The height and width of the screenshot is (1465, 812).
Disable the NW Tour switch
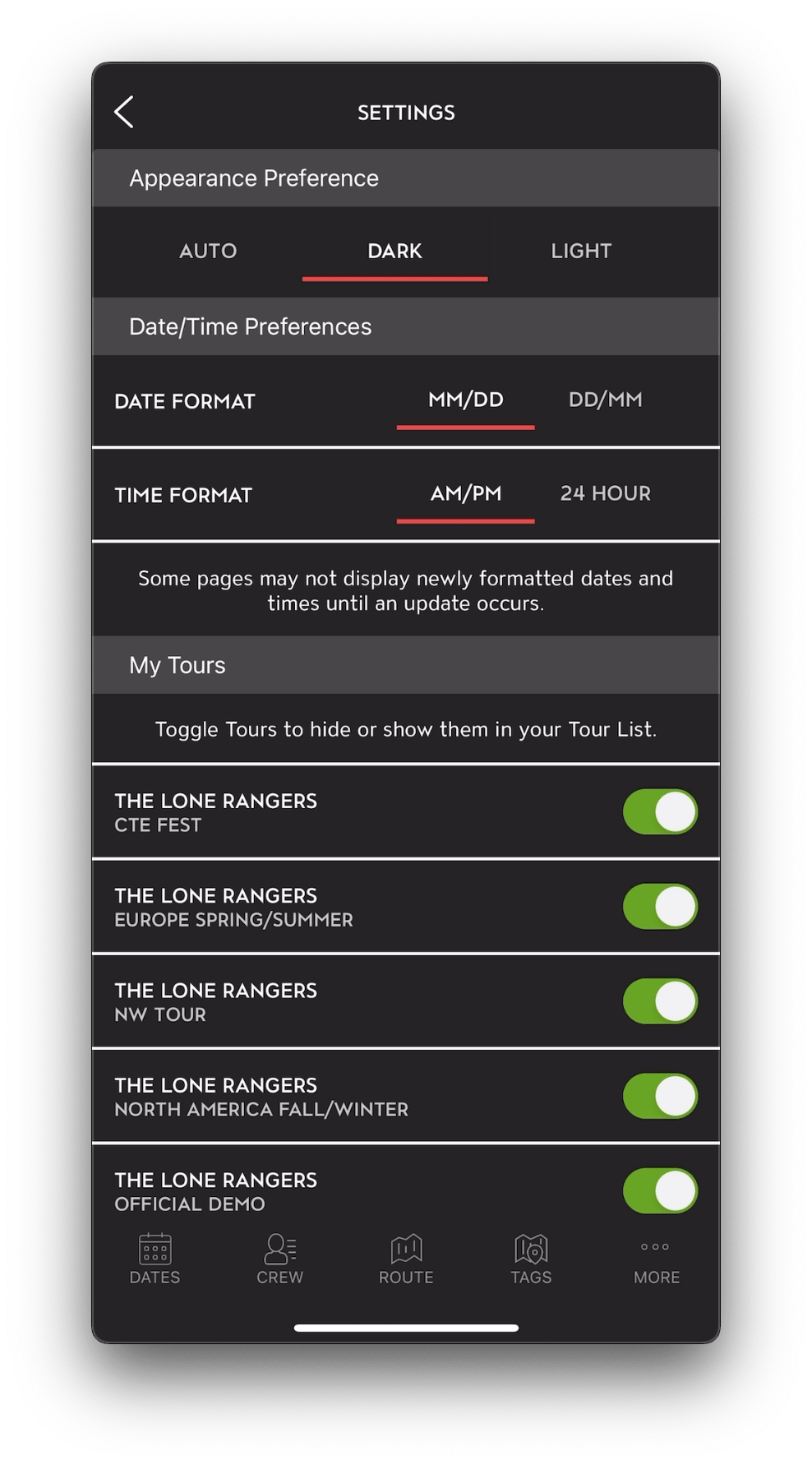pyautogui.click(x=660, y=1001)
